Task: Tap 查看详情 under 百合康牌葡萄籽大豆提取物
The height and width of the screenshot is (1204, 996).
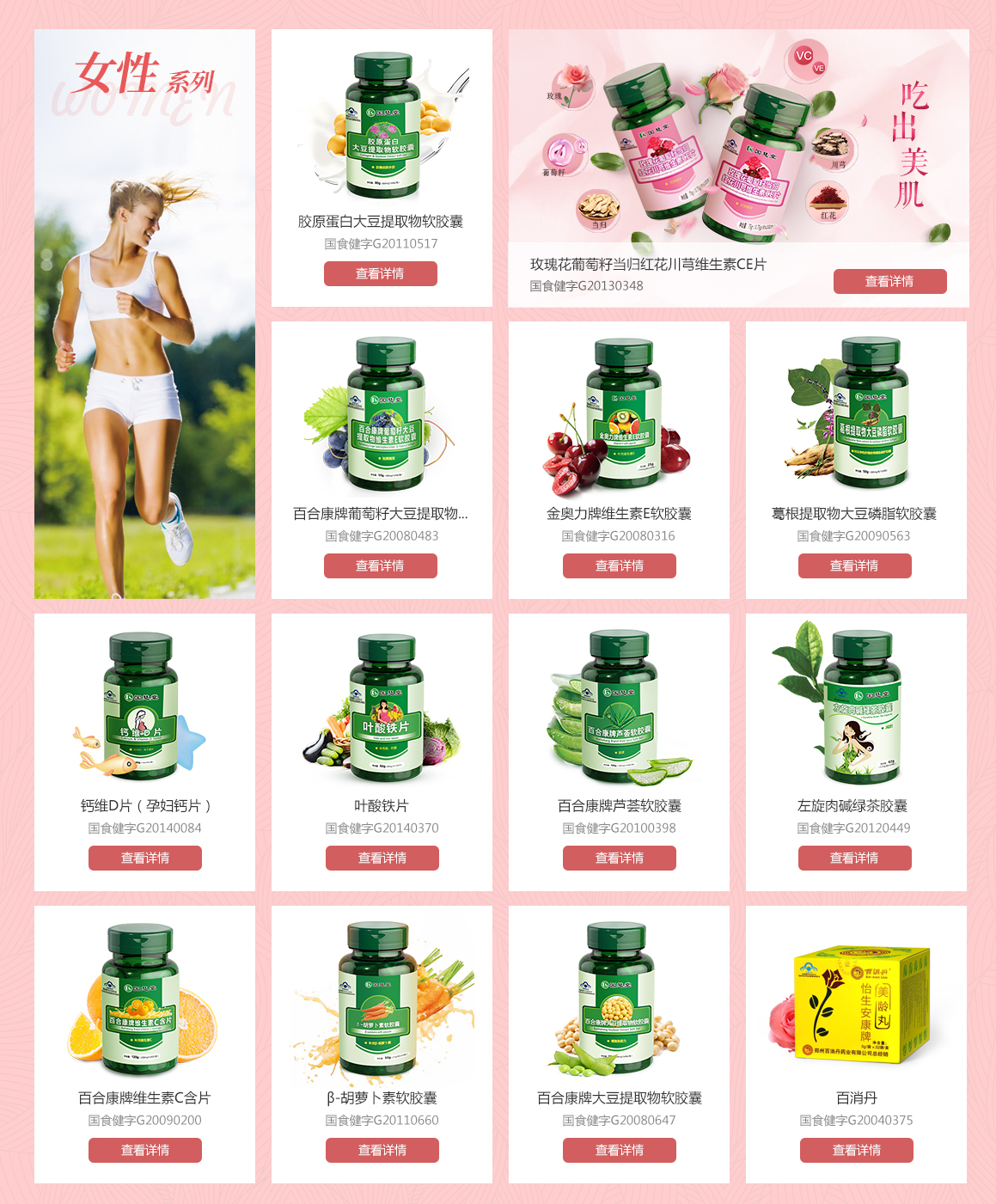Action: (380, 565)
